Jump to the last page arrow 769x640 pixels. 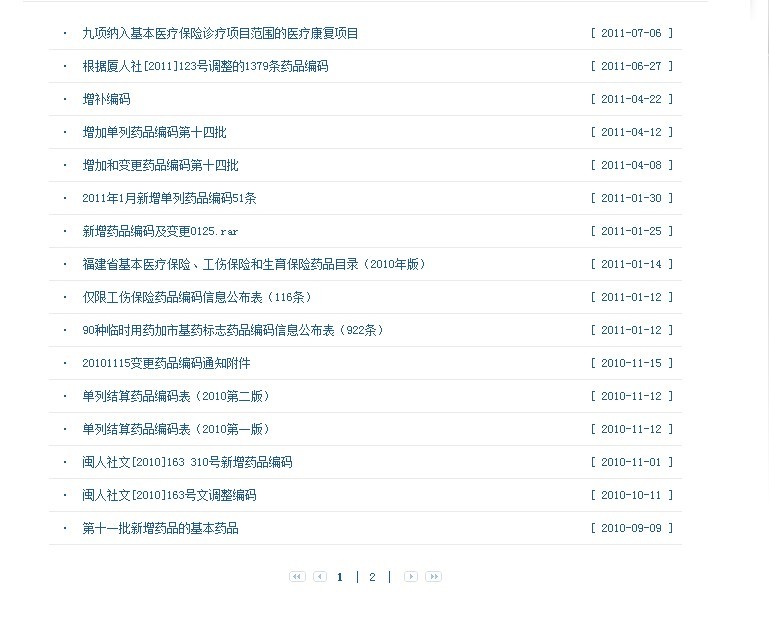pos(433,577)
